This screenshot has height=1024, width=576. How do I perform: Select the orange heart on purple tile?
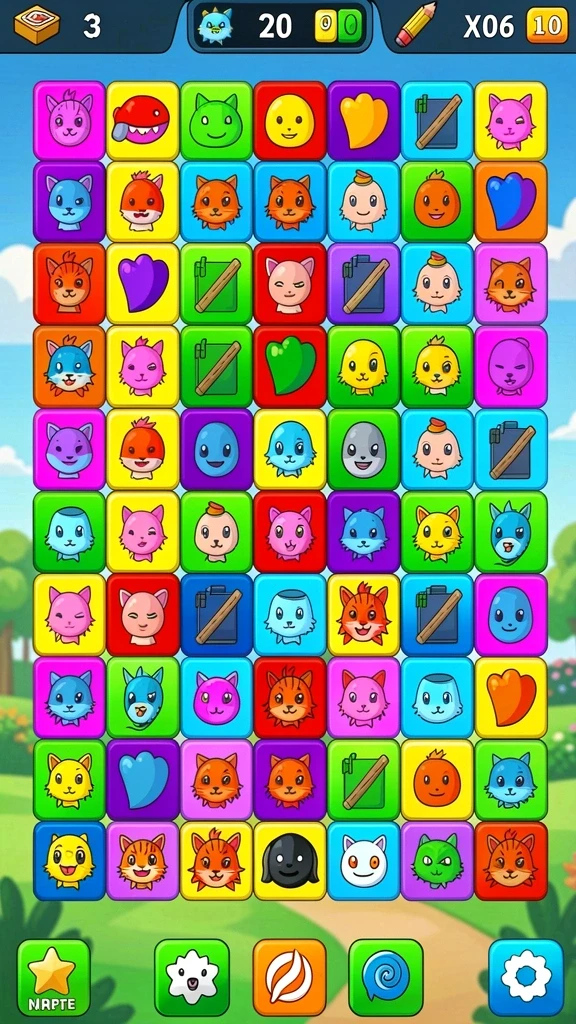(363, 121)
